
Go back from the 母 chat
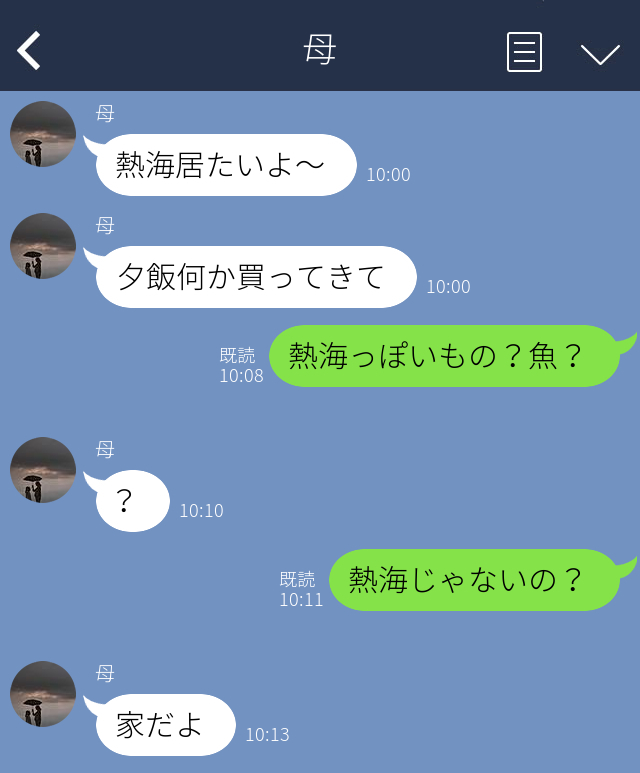29,51
